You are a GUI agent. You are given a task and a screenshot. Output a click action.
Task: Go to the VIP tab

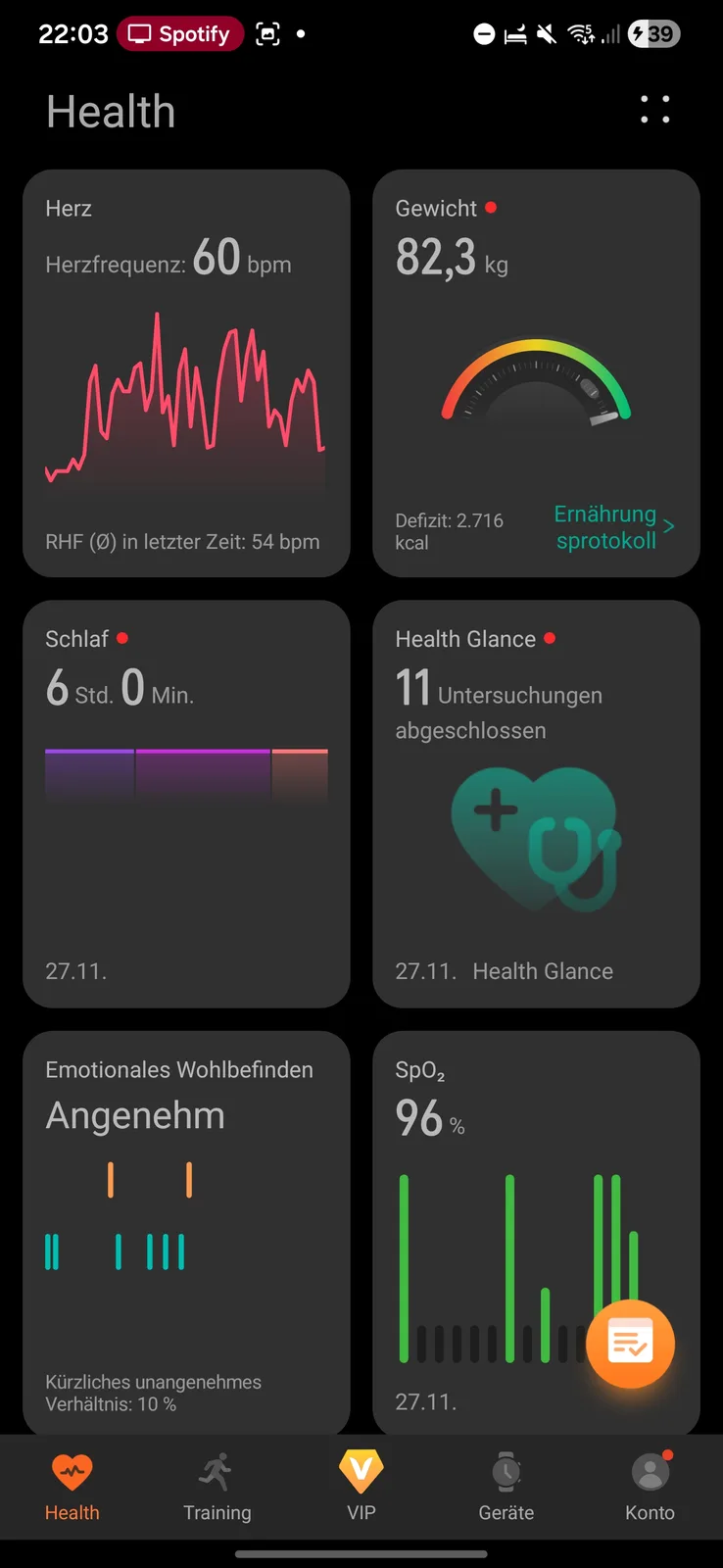pyautogui.click(x=361, y=1487)
